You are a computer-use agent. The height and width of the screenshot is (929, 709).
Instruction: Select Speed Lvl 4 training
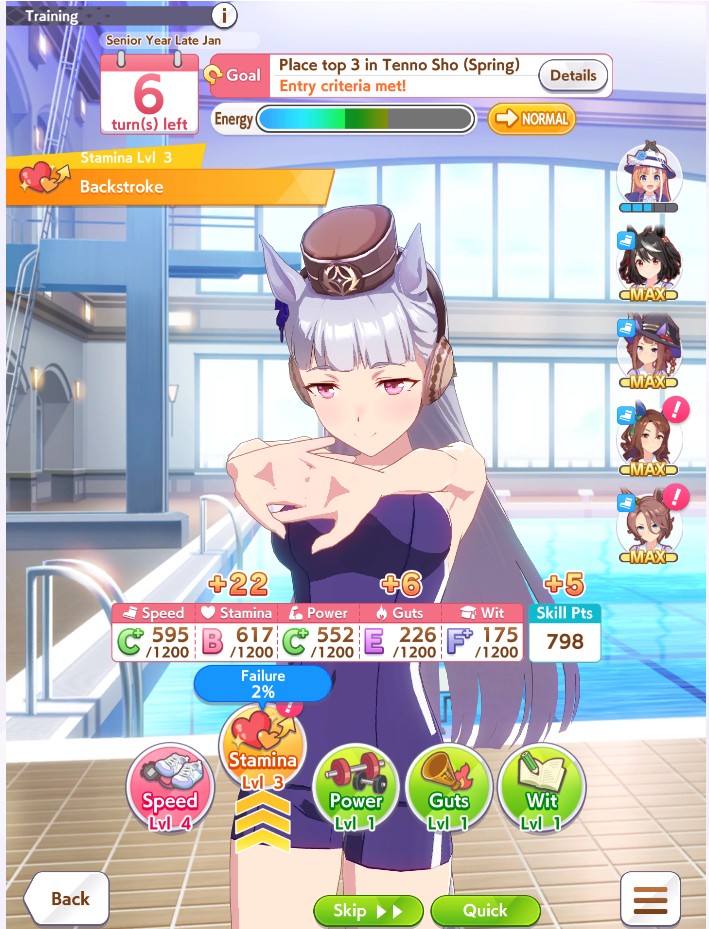[169, 788]
